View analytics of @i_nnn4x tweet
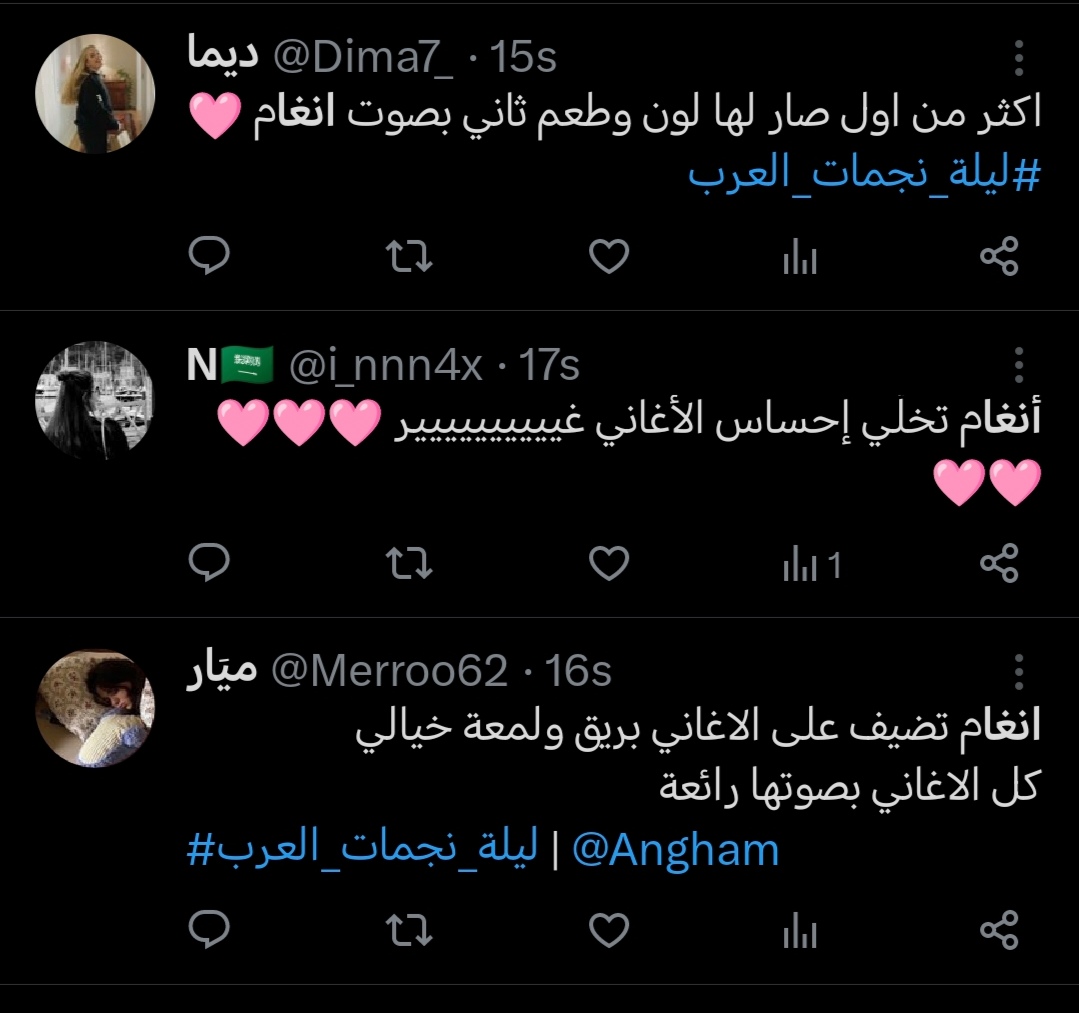The image size is (1079, 1013). click(810, 566)
